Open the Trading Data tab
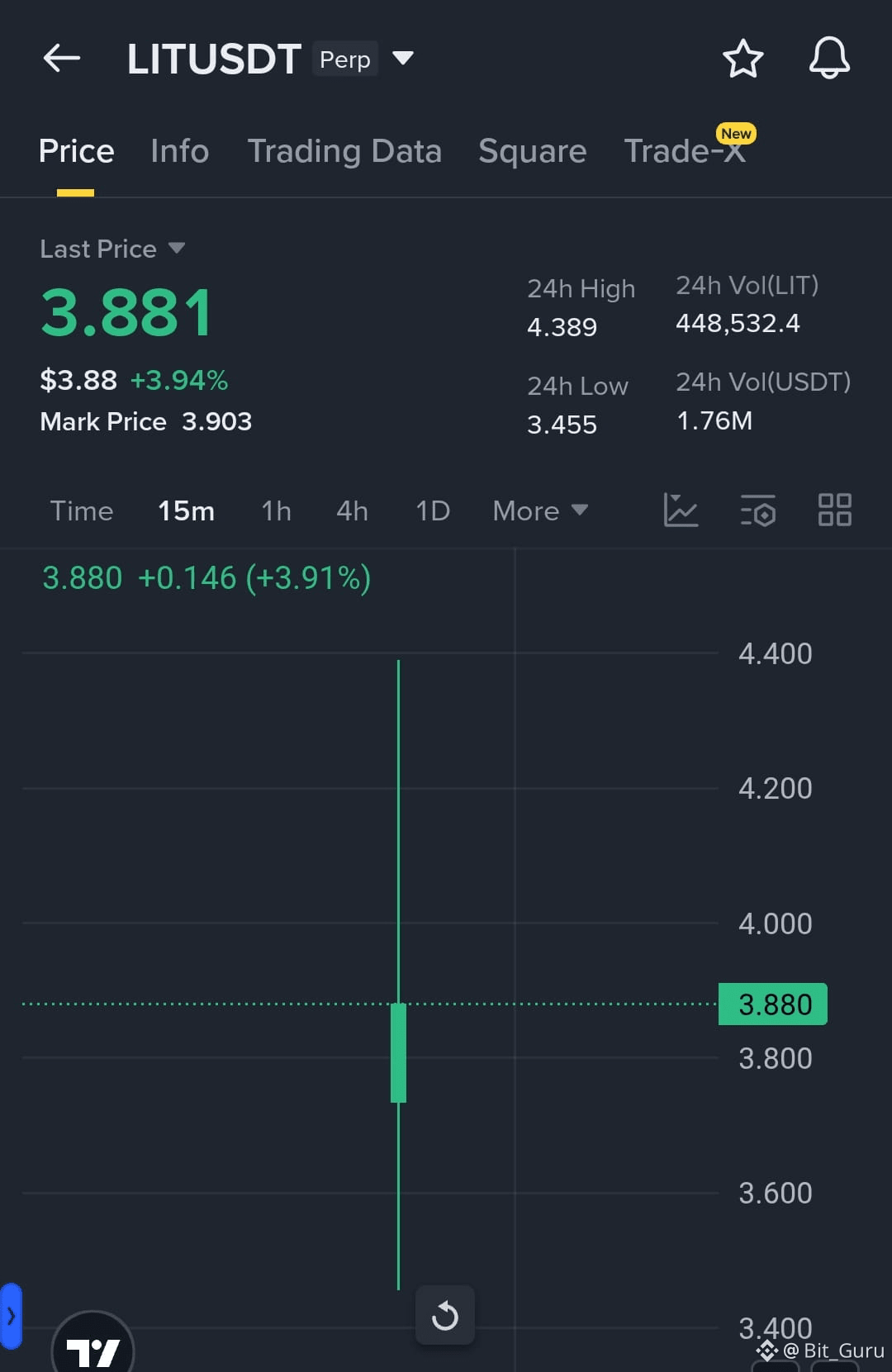This screenshot has height=1372, width=892. point(345,151)
